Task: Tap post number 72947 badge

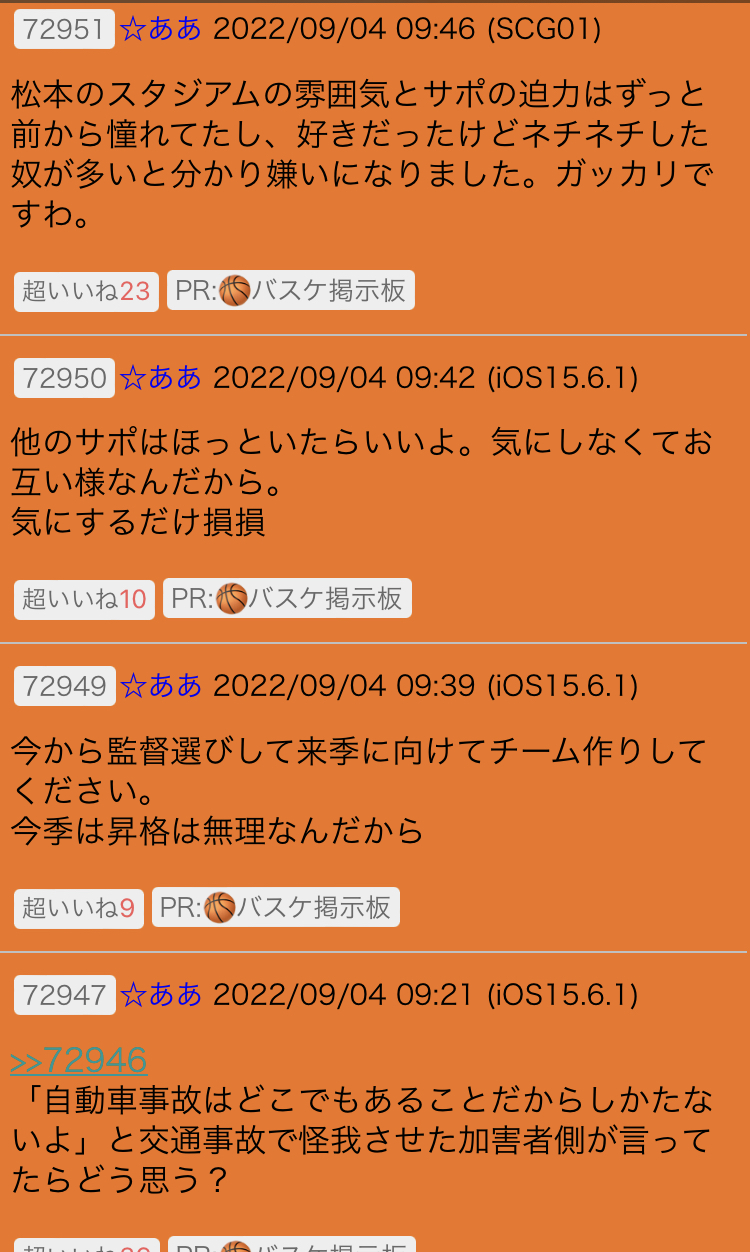Action: click(64, 995)
